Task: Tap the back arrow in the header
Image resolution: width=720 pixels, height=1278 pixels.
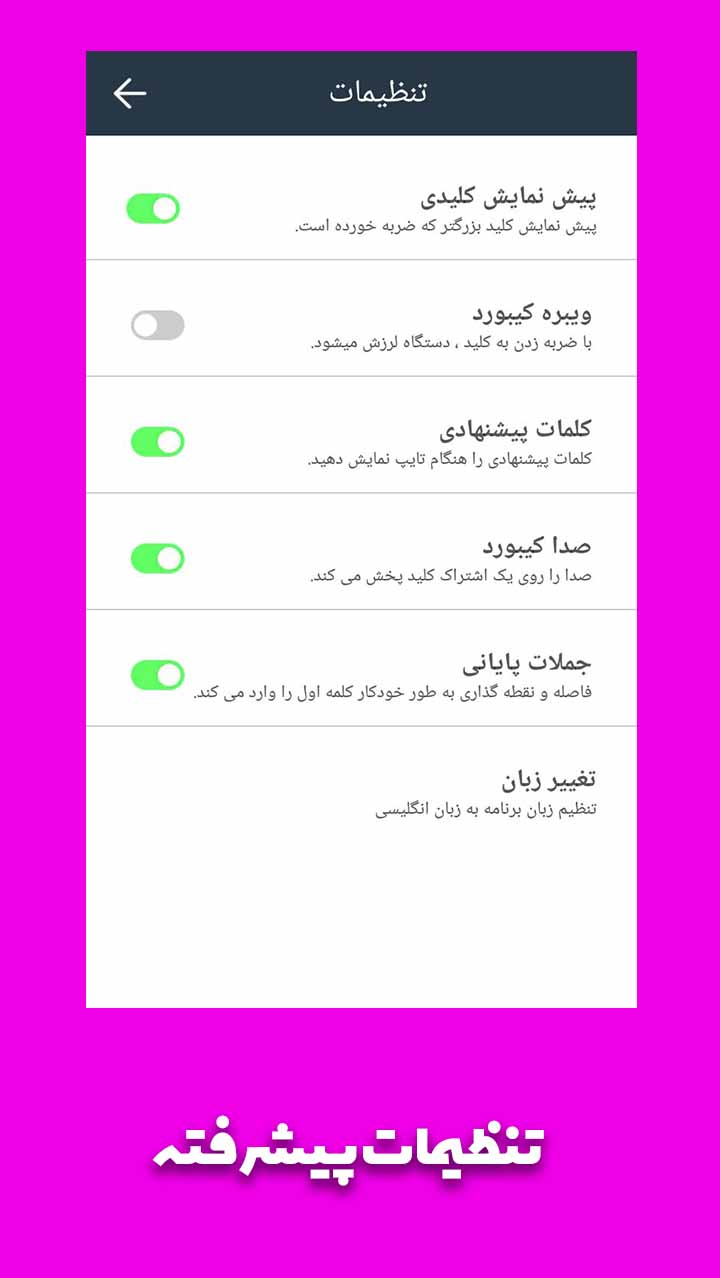Action: [x=128, y=93]
